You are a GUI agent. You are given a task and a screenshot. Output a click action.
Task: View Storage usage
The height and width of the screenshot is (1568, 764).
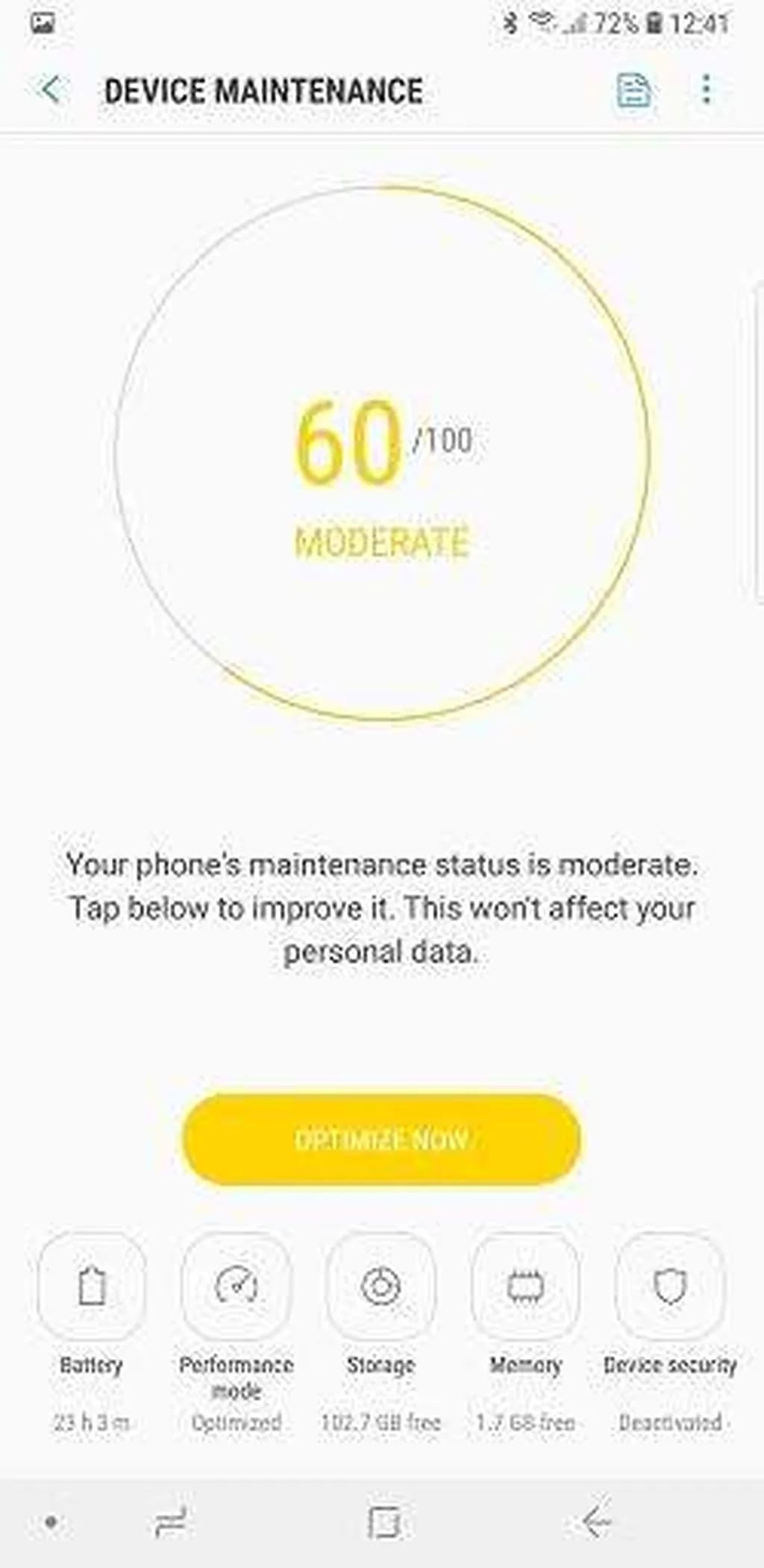pyautogui.click(x=381, y=1286)
